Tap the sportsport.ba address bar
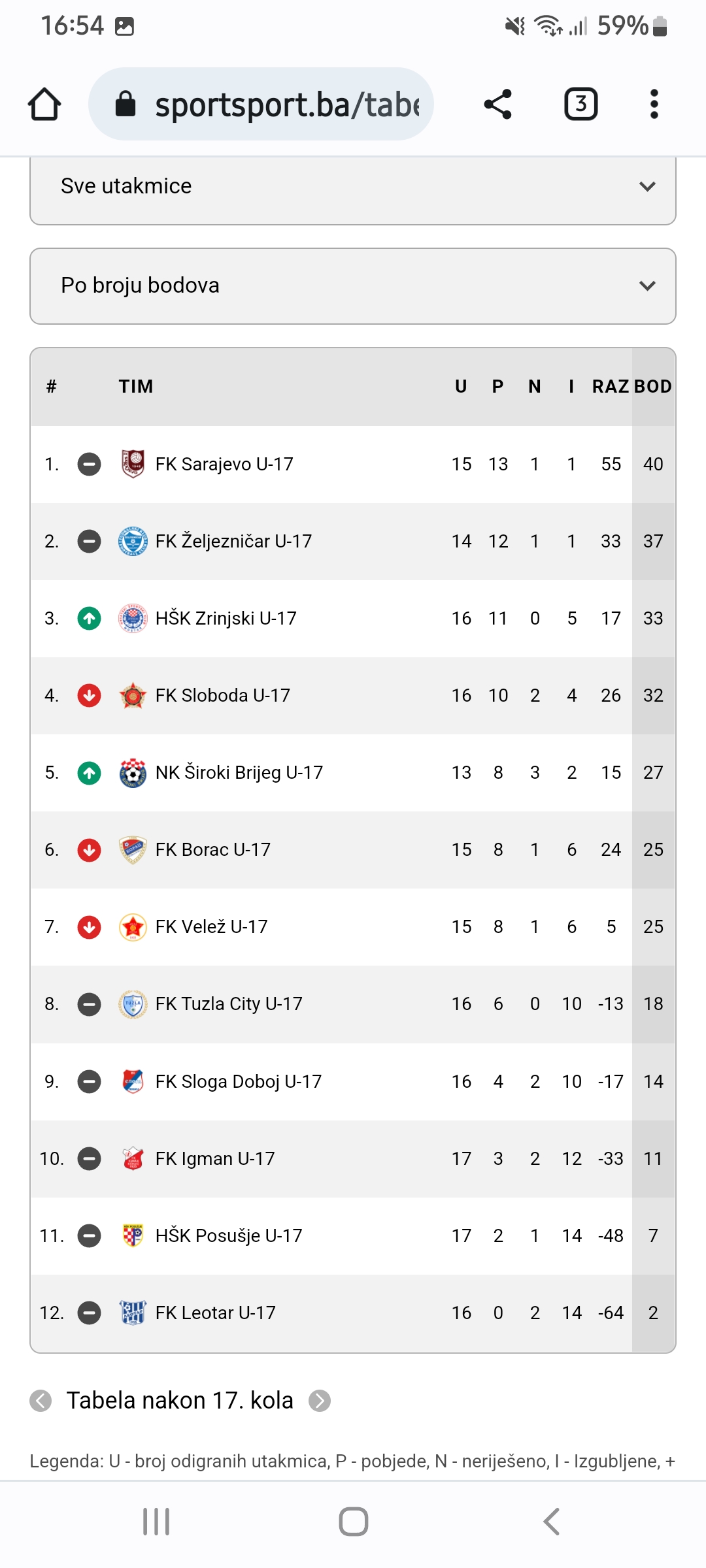Screen dimensions: 706x1568 pyautogui.click(x=261, y=104)
